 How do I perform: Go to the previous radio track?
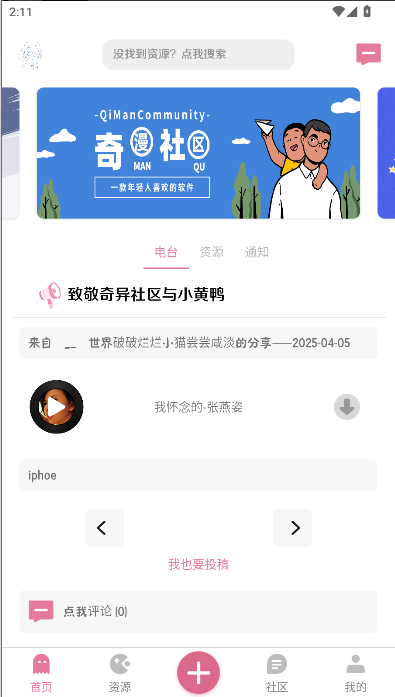pyautogui.click(x=104, y=528)
